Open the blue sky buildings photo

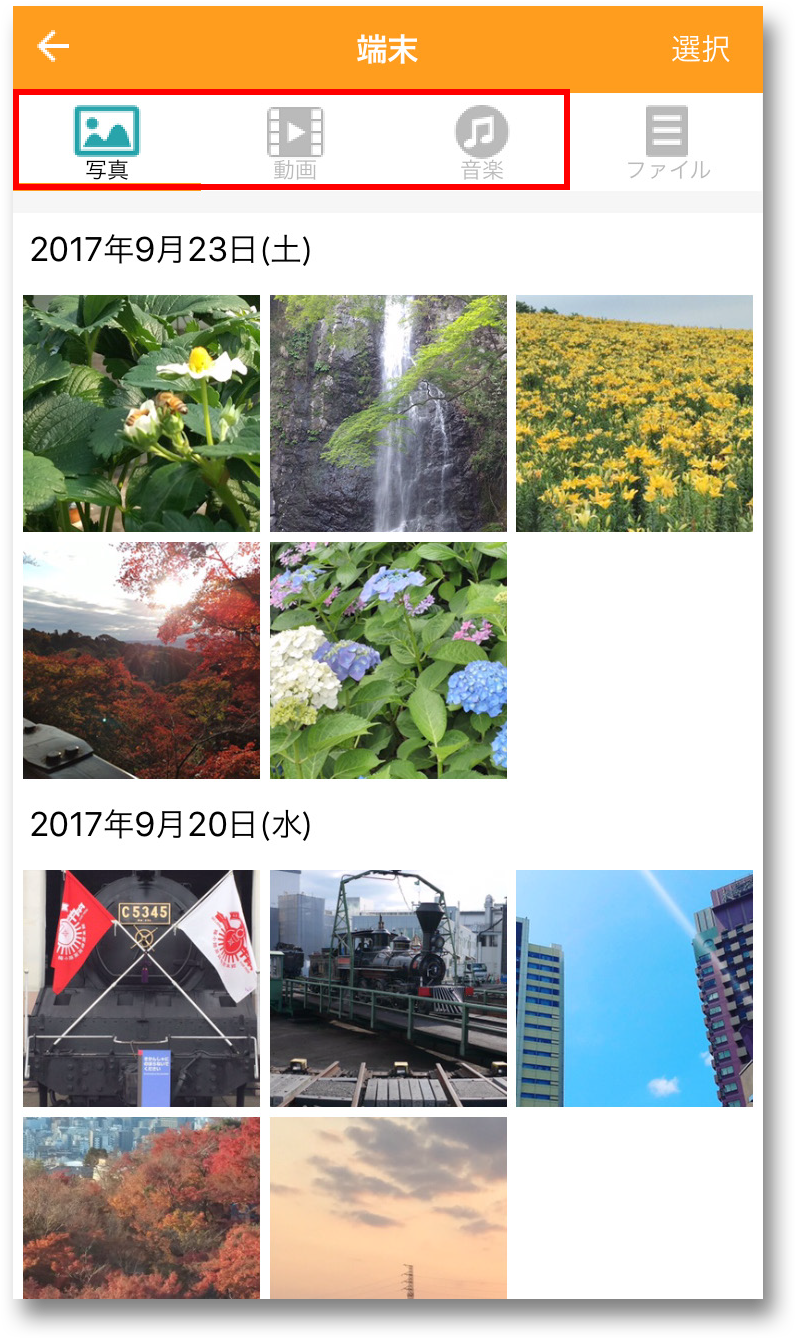634,988
